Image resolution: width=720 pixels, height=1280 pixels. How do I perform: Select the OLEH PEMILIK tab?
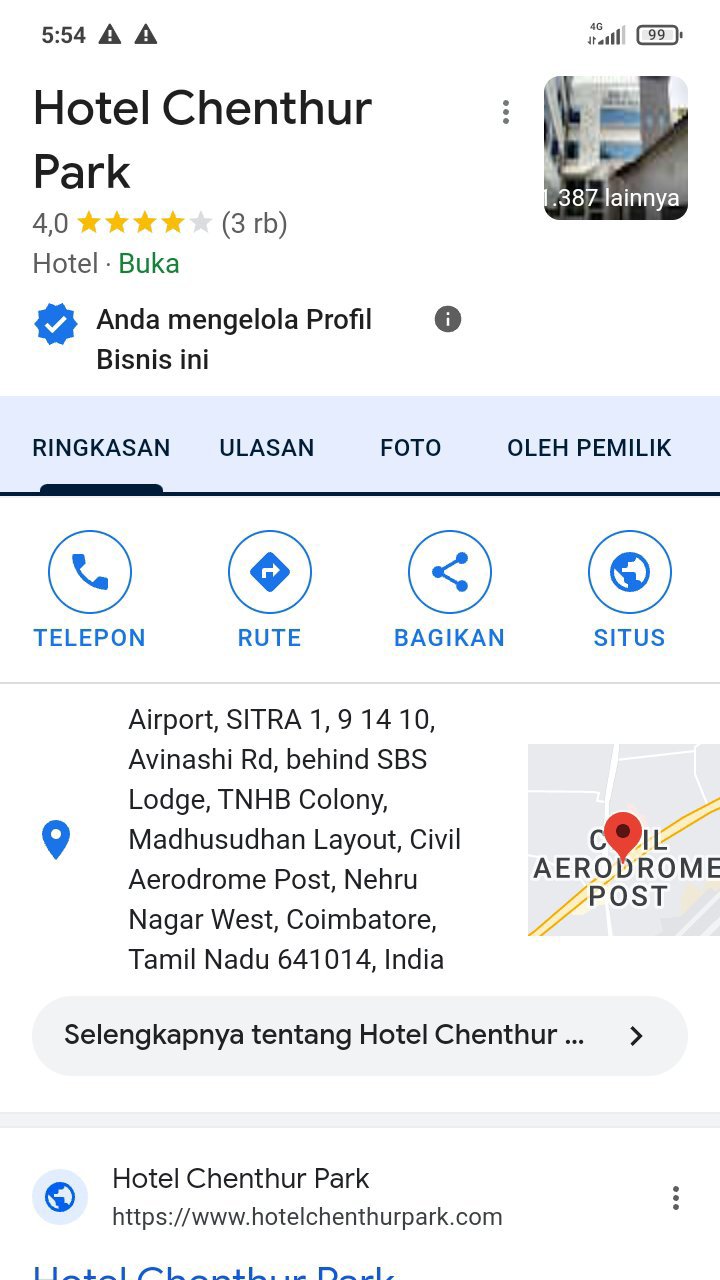click(x=589, y=448)
